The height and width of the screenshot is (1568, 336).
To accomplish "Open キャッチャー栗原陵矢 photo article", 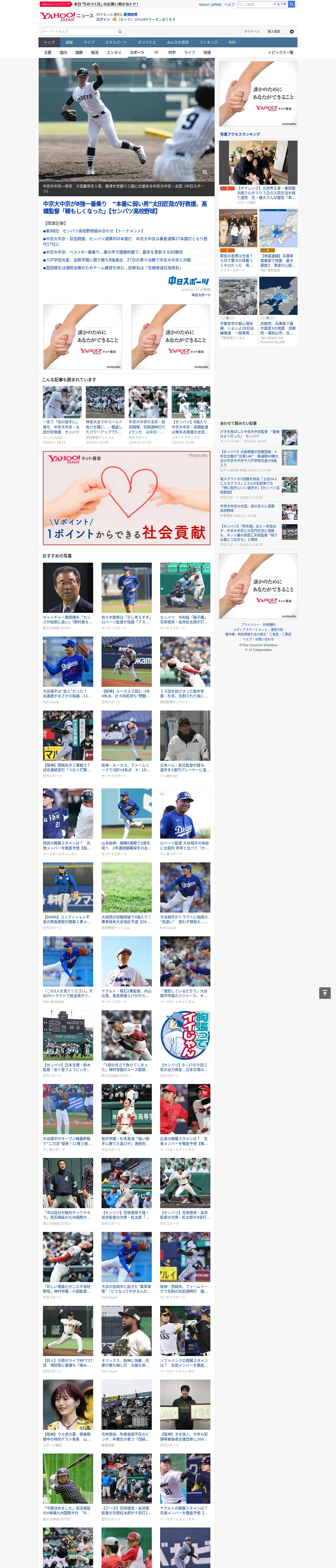I will point(68,587).
